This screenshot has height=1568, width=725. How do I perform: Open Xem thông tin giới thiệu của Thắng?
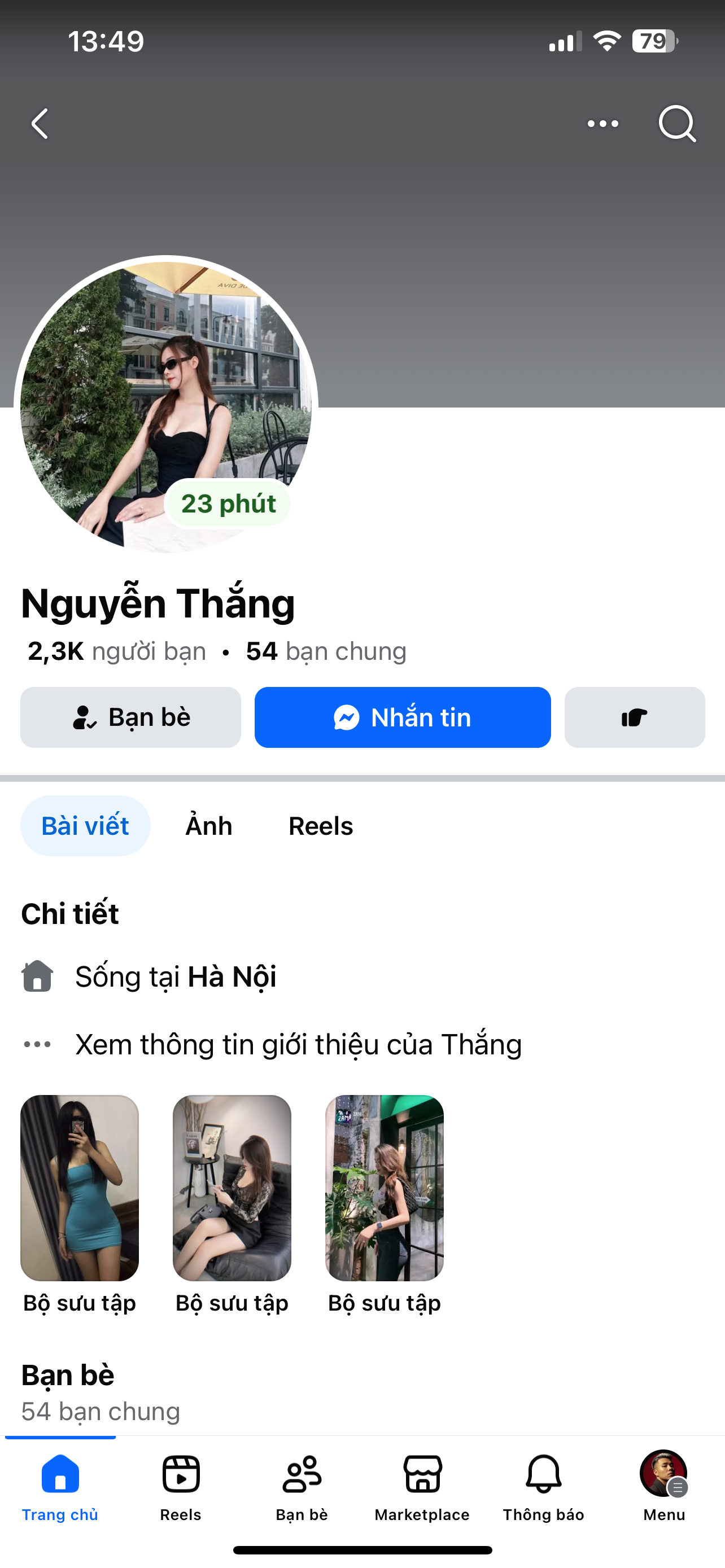pyautogui.click(x=298, y=1045)
